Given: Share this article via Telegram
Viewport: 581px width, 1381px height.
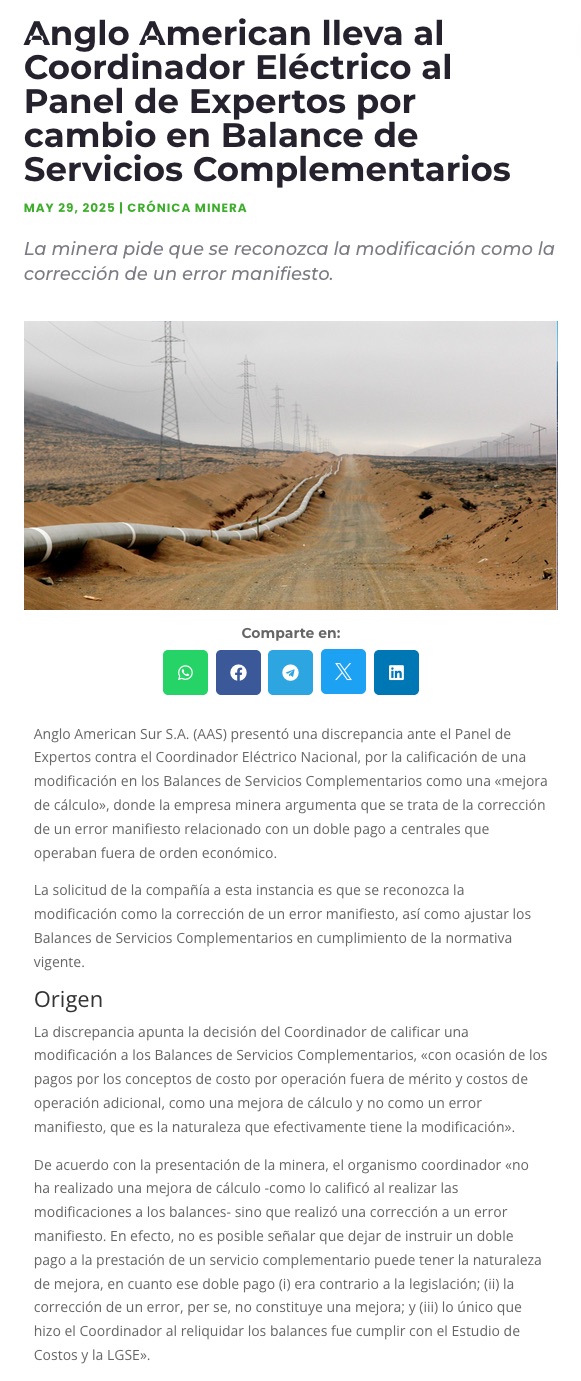Looking at the screenshot, I should [290, 672].
